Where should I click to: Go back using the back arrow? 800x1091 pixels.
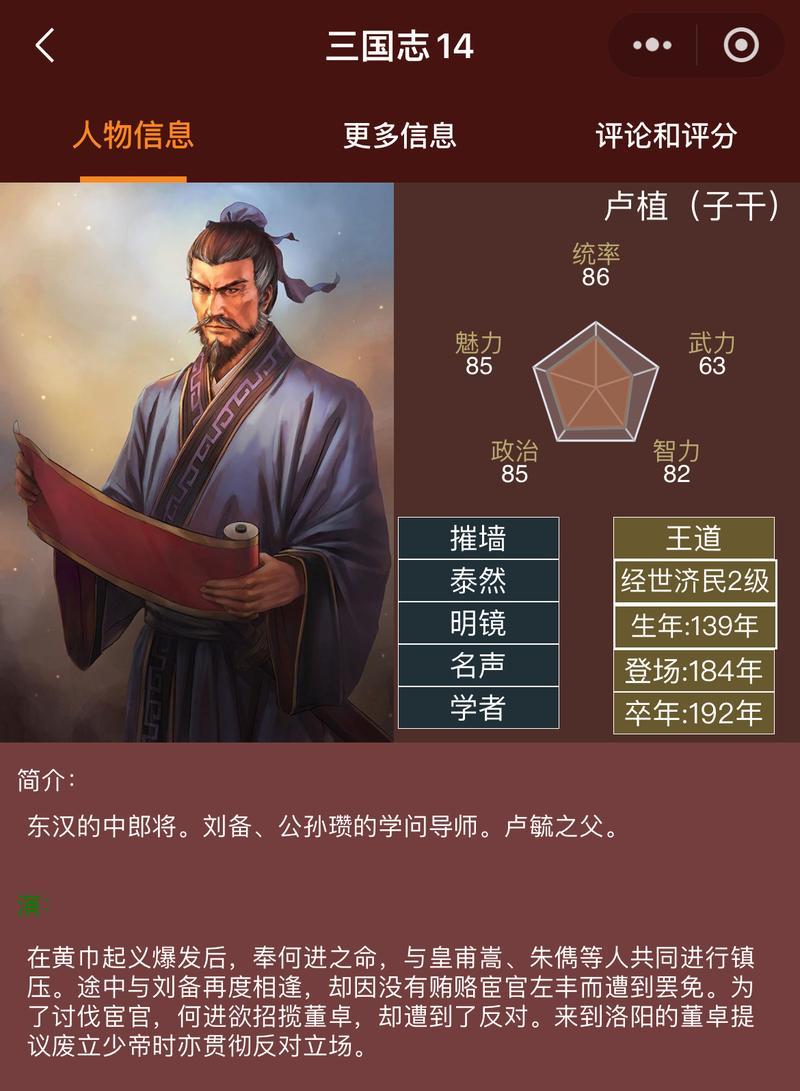tap(45, 46)
